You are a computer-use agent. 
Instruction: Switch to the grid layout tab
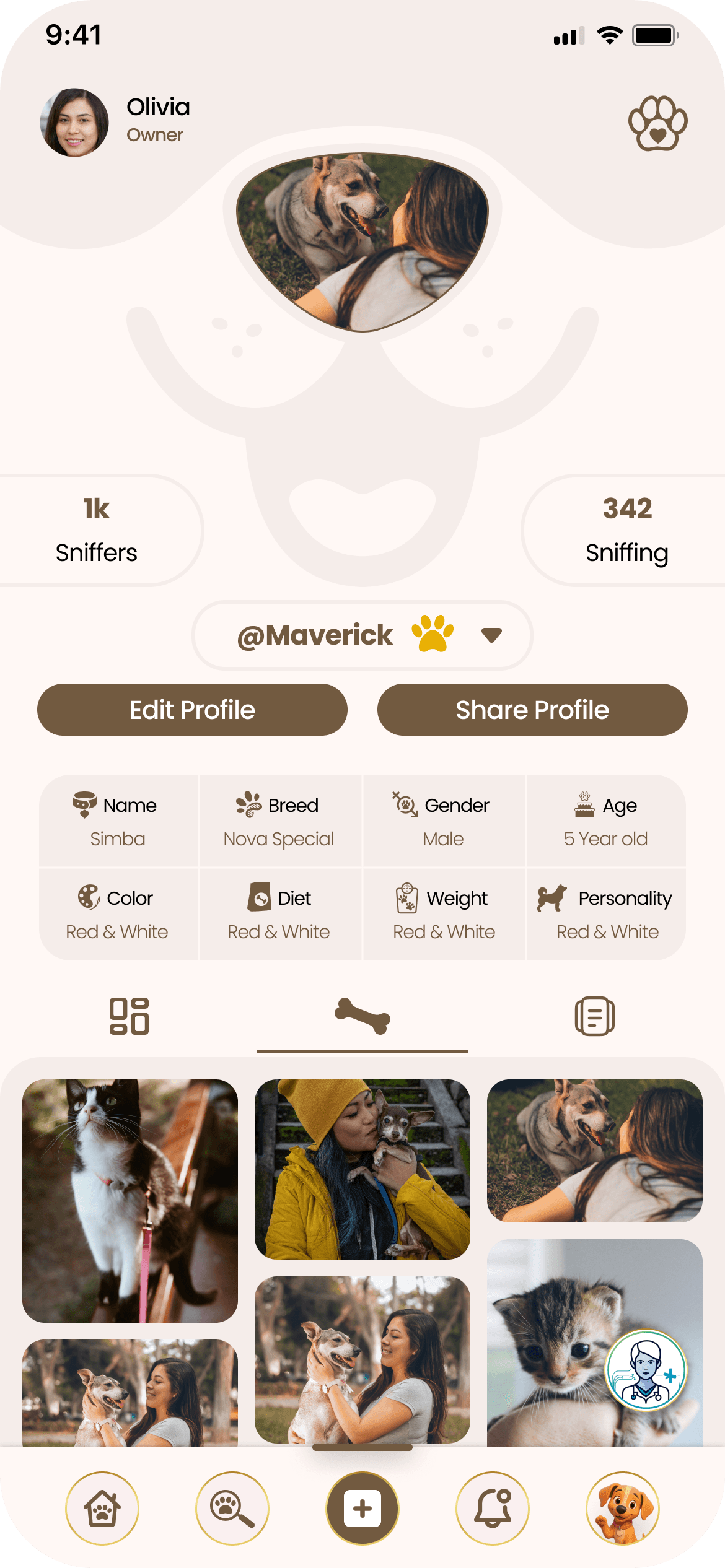tap(129, 1016)
